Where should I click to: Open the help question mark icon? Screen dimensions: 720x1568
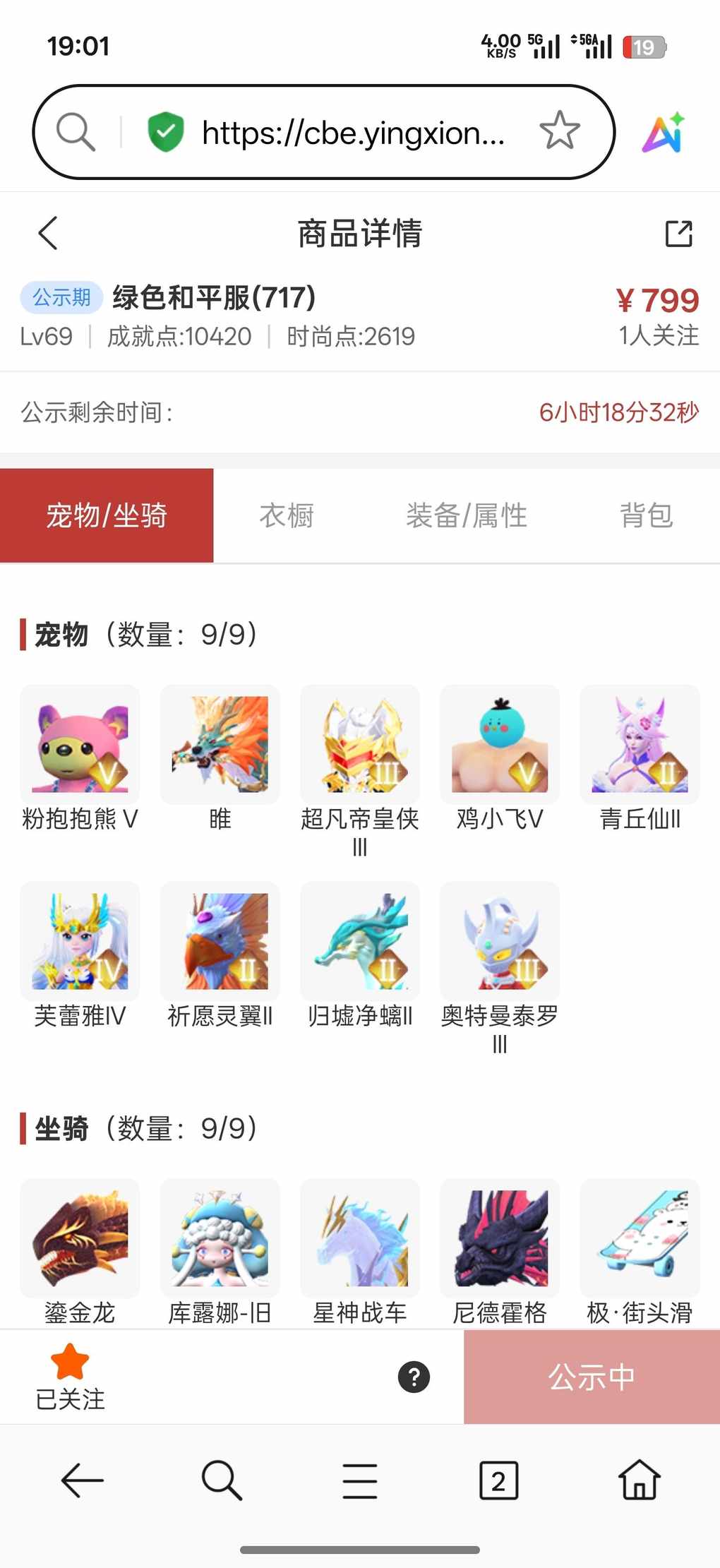coord(414,1377)
